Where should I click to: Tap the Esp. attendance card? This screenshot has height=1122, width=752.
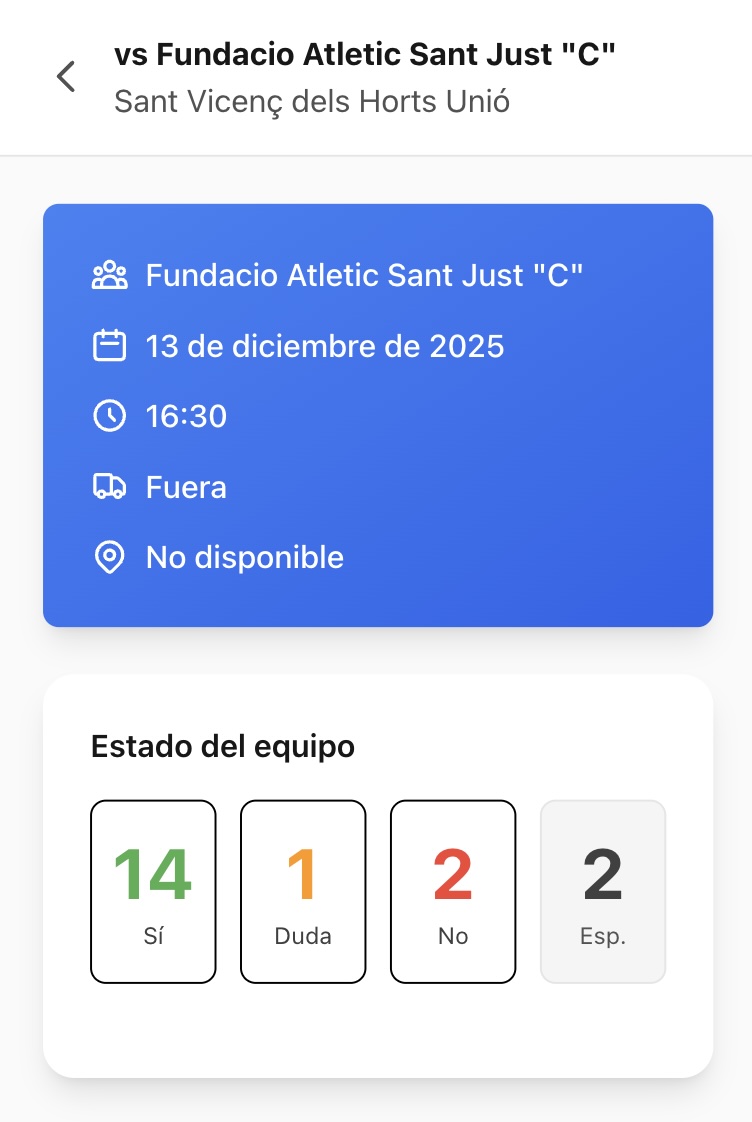click(x=603, y=890)
